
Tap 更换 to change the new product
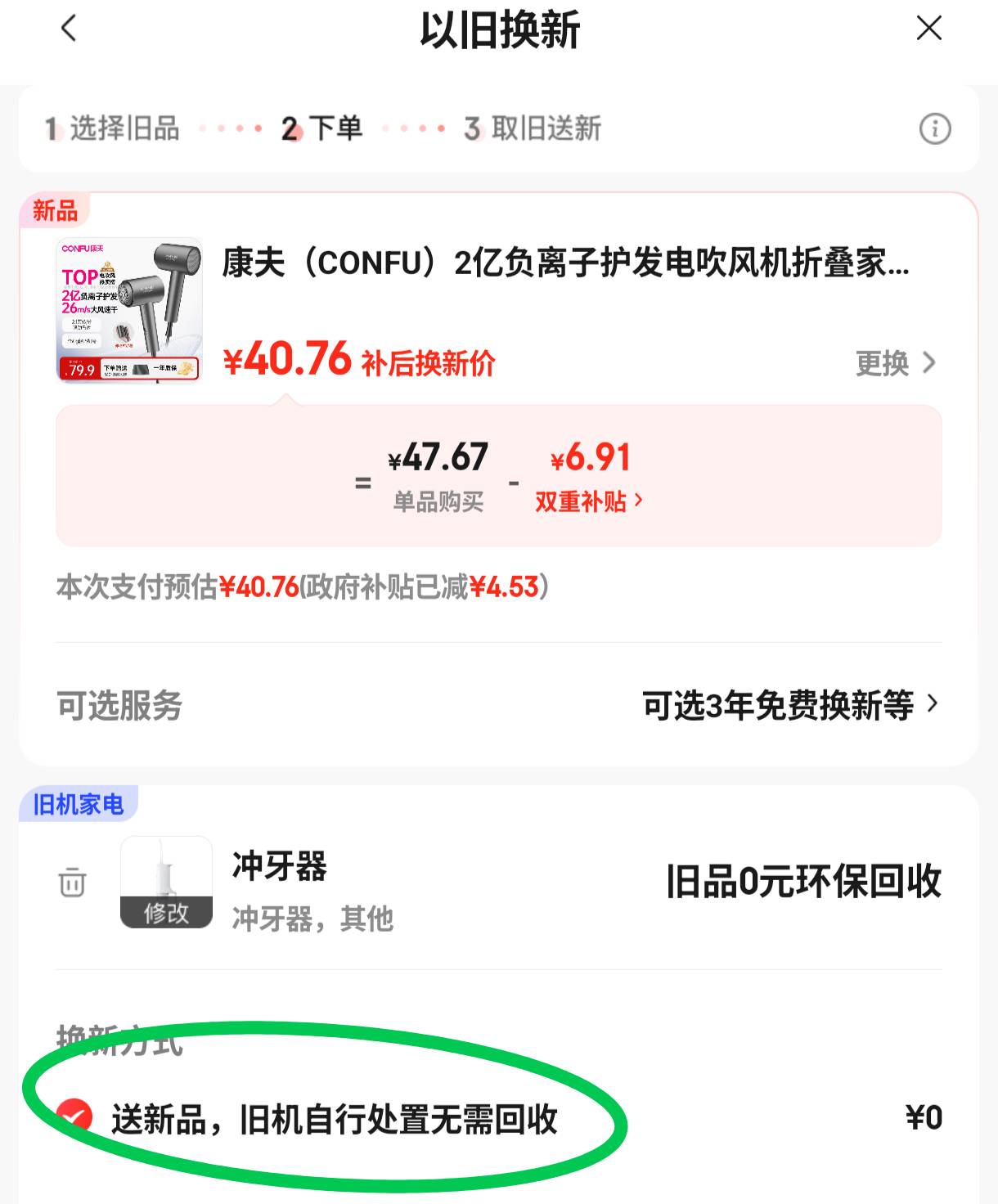(x=895, y=363)
